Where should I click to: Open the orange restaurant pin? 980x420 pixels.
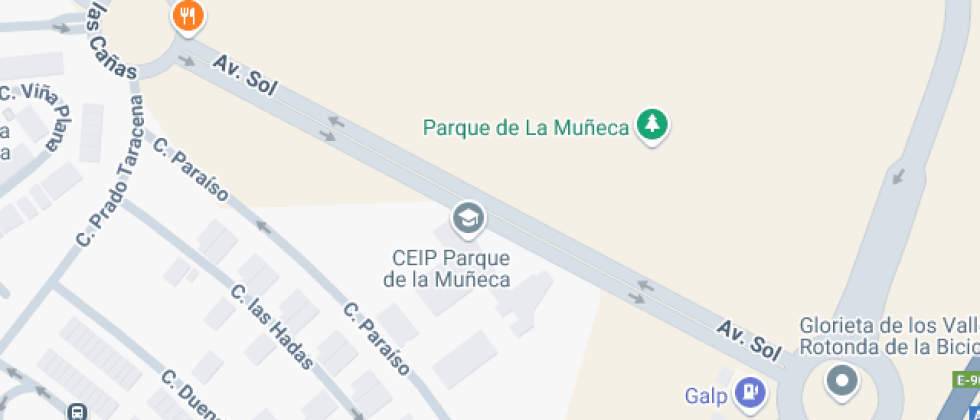(x=189, y=16)
